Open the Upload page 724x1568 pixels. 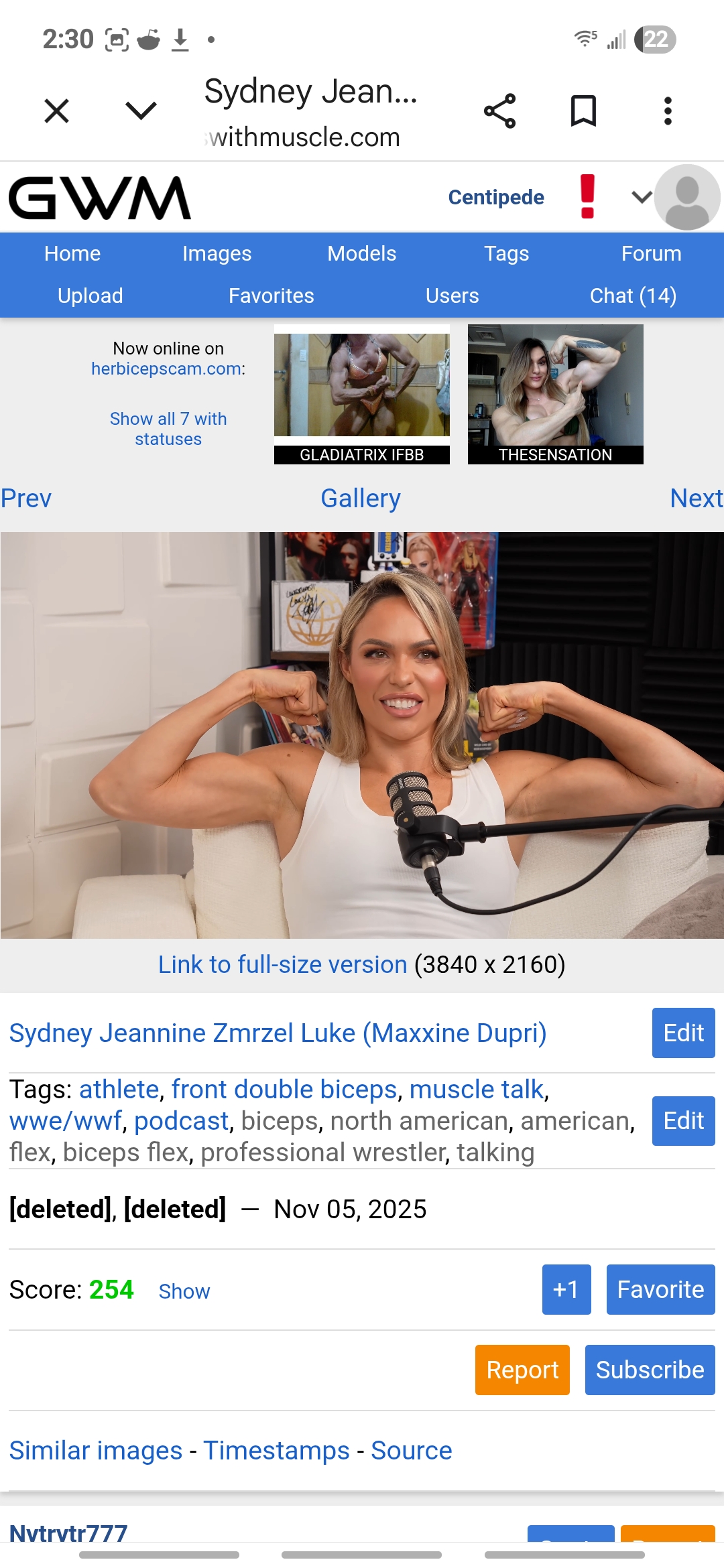90,296
